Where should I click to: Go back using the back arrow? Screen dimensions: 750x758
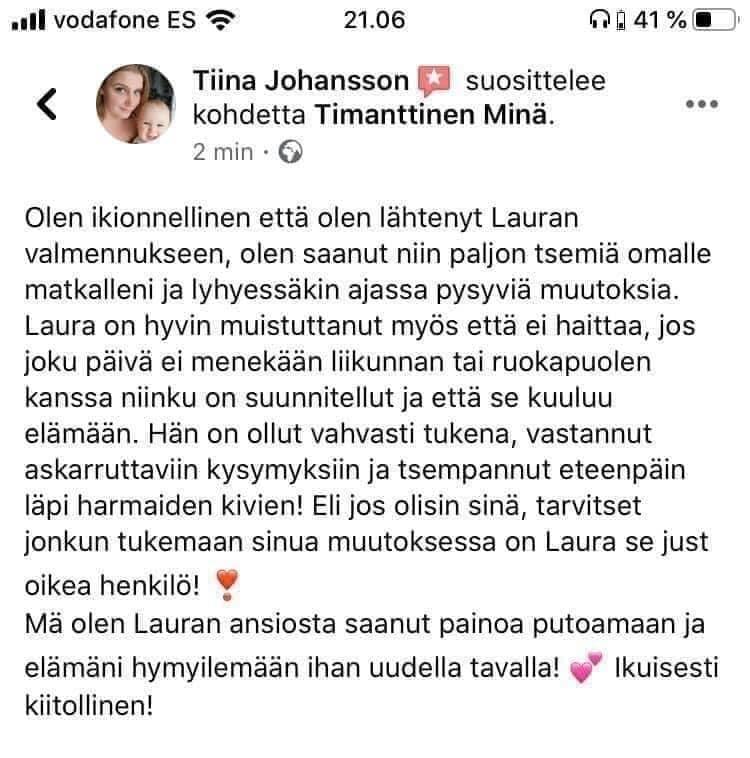tap(46, 104)
